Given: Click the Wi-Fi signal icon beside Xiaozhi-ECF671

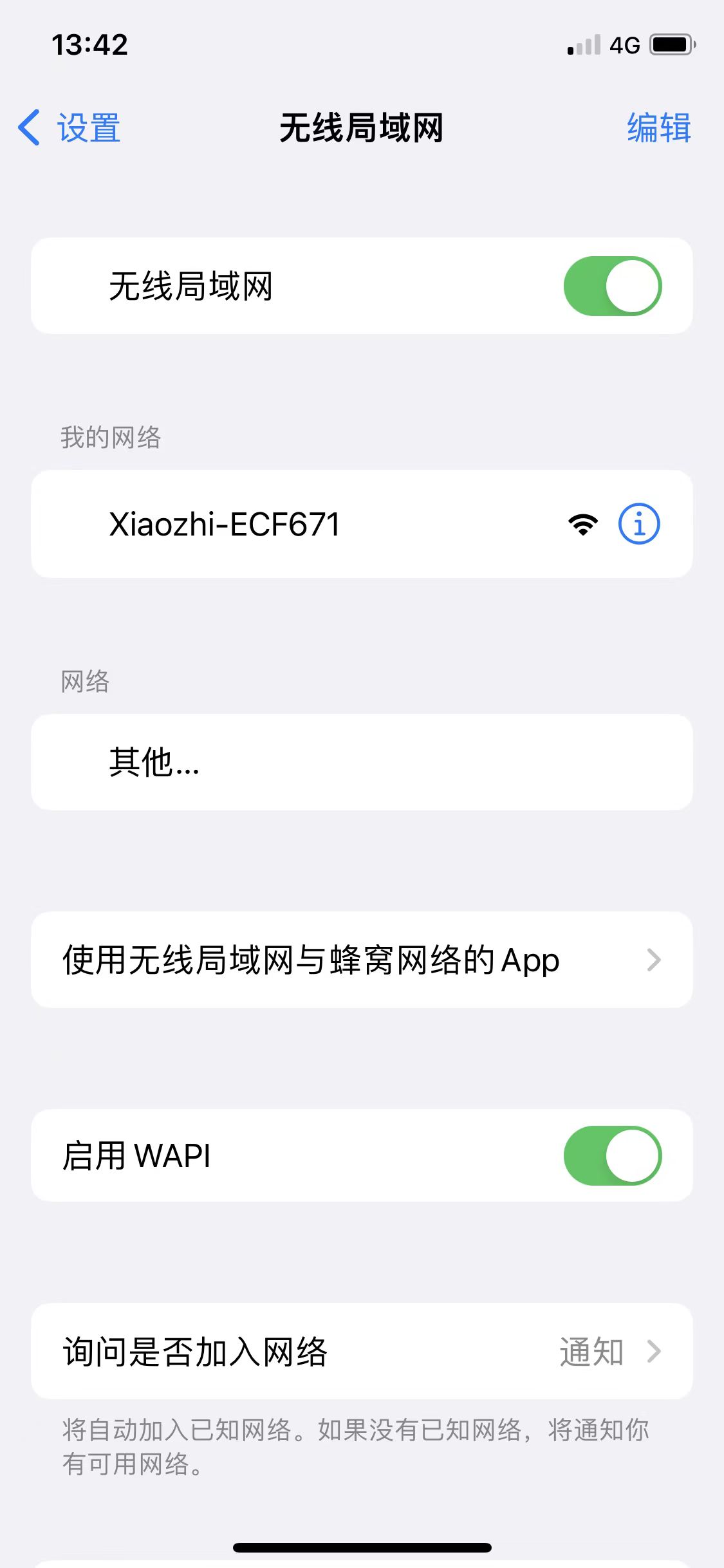Looking at the screenshot, I should (582, 523).
